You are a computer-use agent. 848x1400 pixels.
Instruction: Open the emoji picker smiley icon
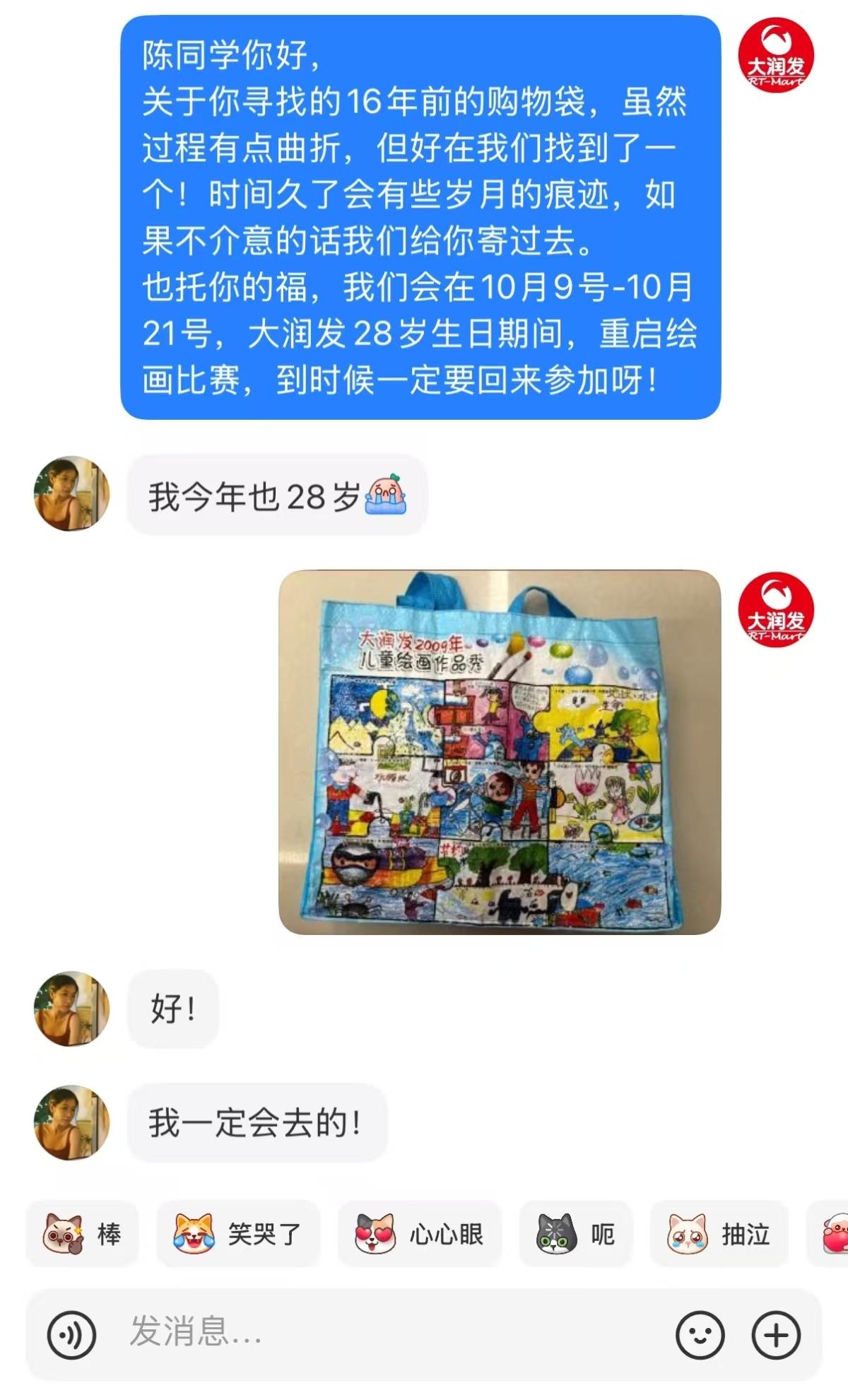click(700, 1335)
